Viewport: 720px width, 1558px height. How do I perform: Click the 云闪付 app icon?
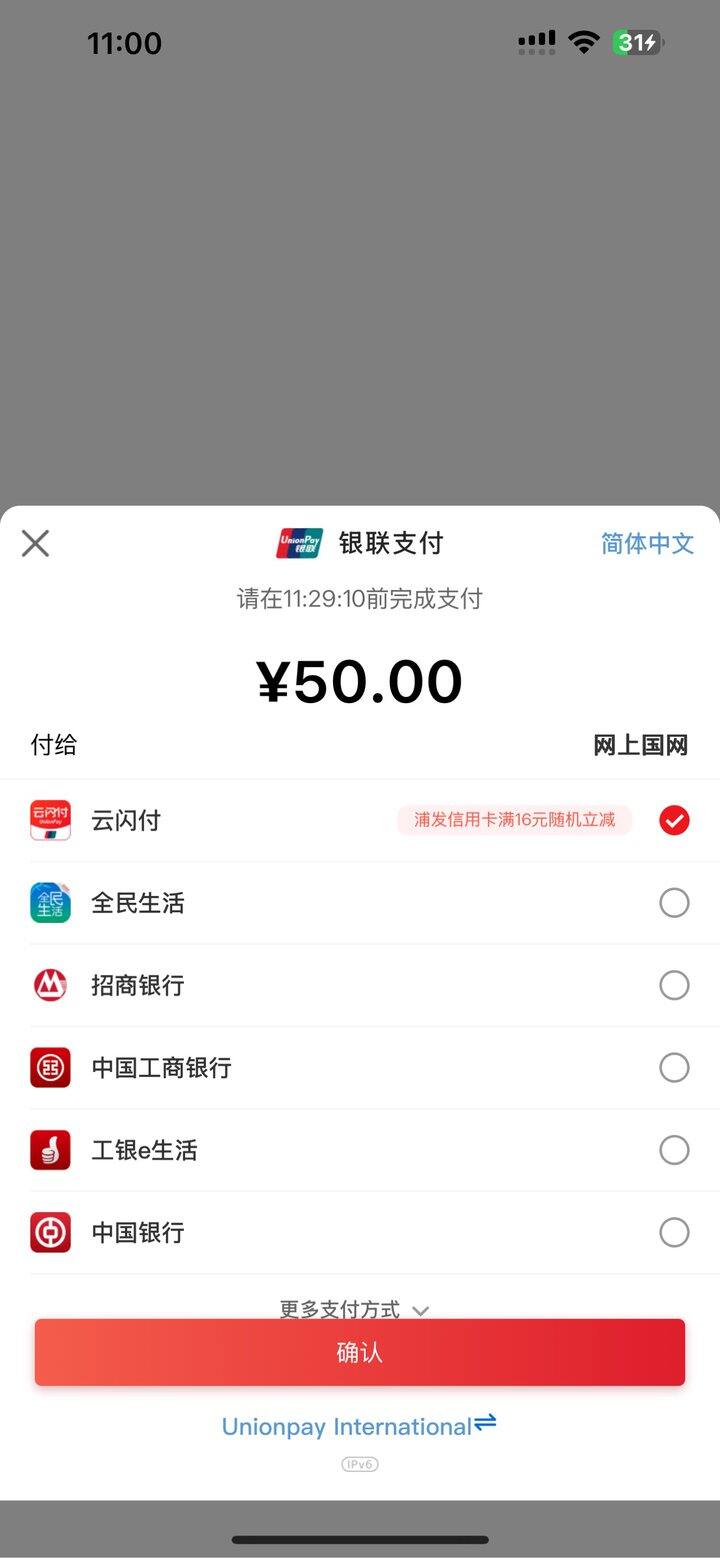click(50, 820)
